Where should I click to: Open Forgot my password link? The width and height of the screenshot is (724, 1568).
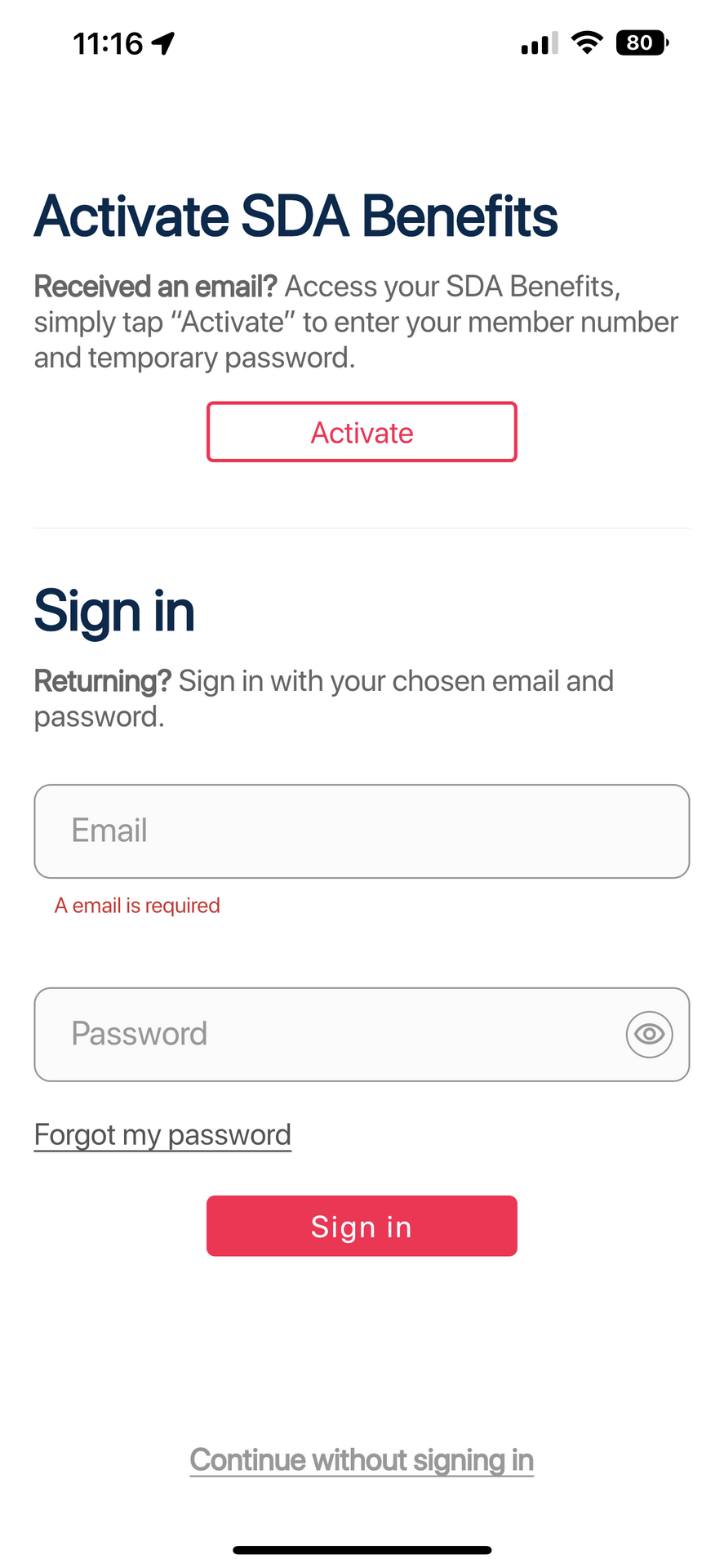(162, 1135)
